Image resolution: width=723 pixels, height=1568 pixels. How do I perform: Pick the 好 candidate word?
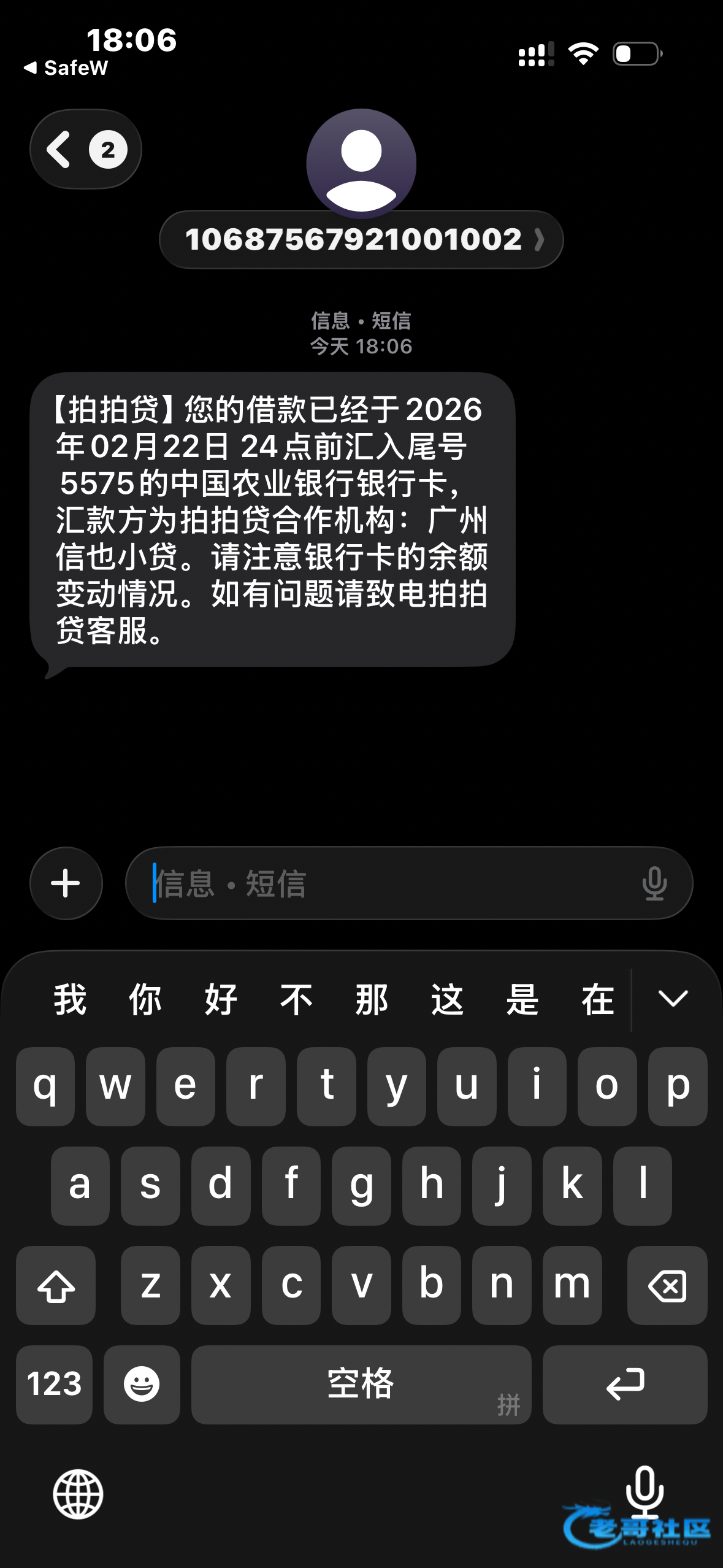point(221,999)
